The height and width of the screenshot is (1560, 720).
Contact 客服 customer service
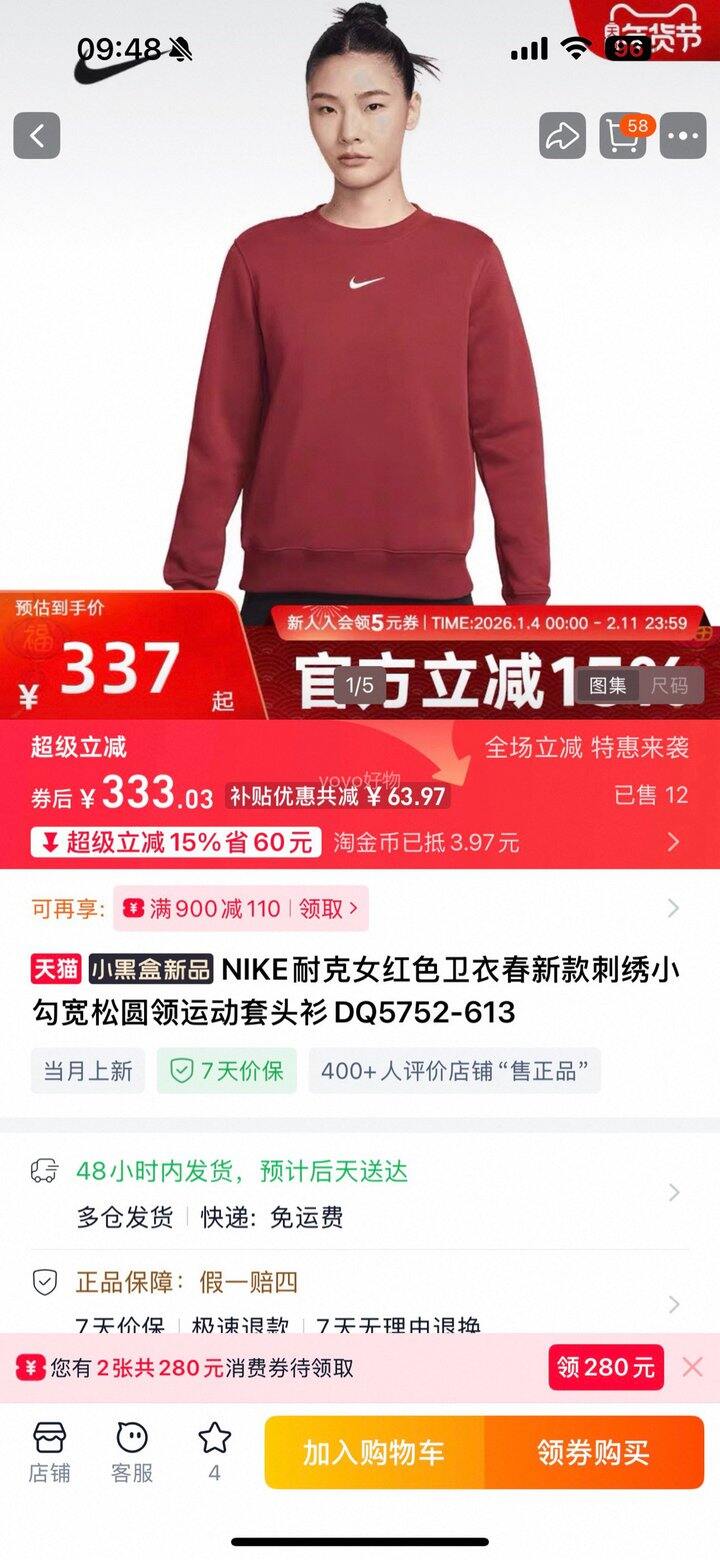132,1452
